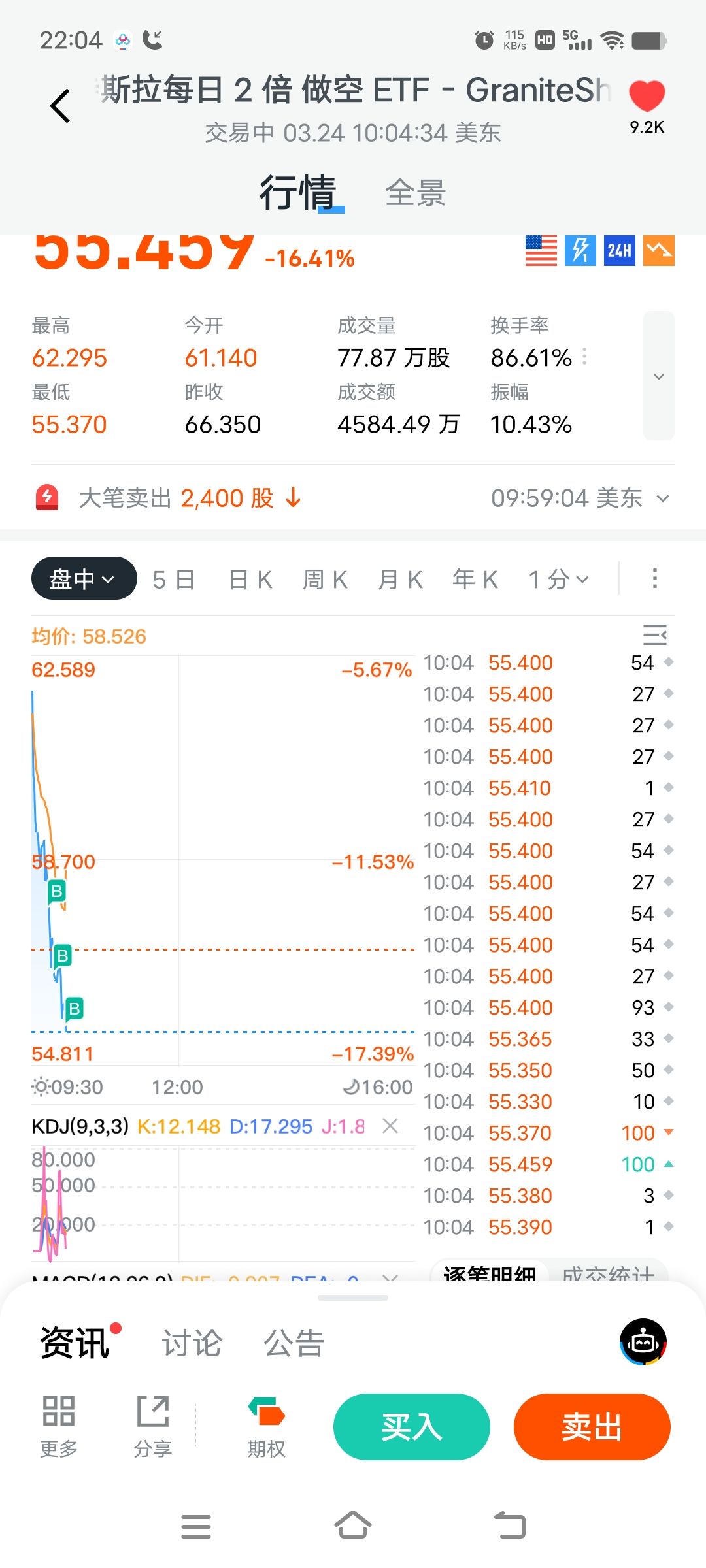Open the 1分 interval dropdown
The height and width of the screenshot is (1568, 706).
tap(559, 580)
